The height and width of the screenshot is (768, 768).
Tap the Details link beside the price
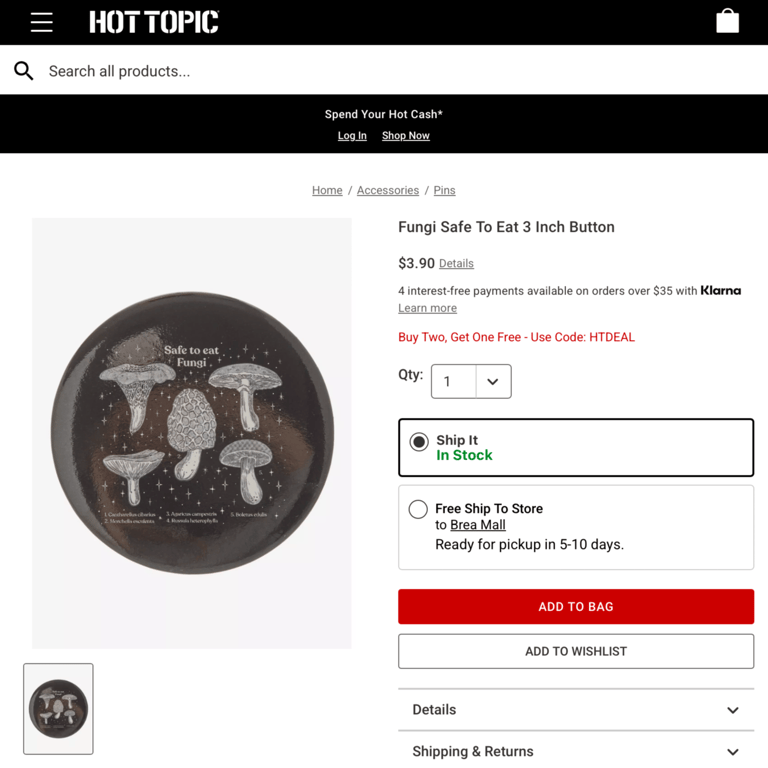coord(456,264)
